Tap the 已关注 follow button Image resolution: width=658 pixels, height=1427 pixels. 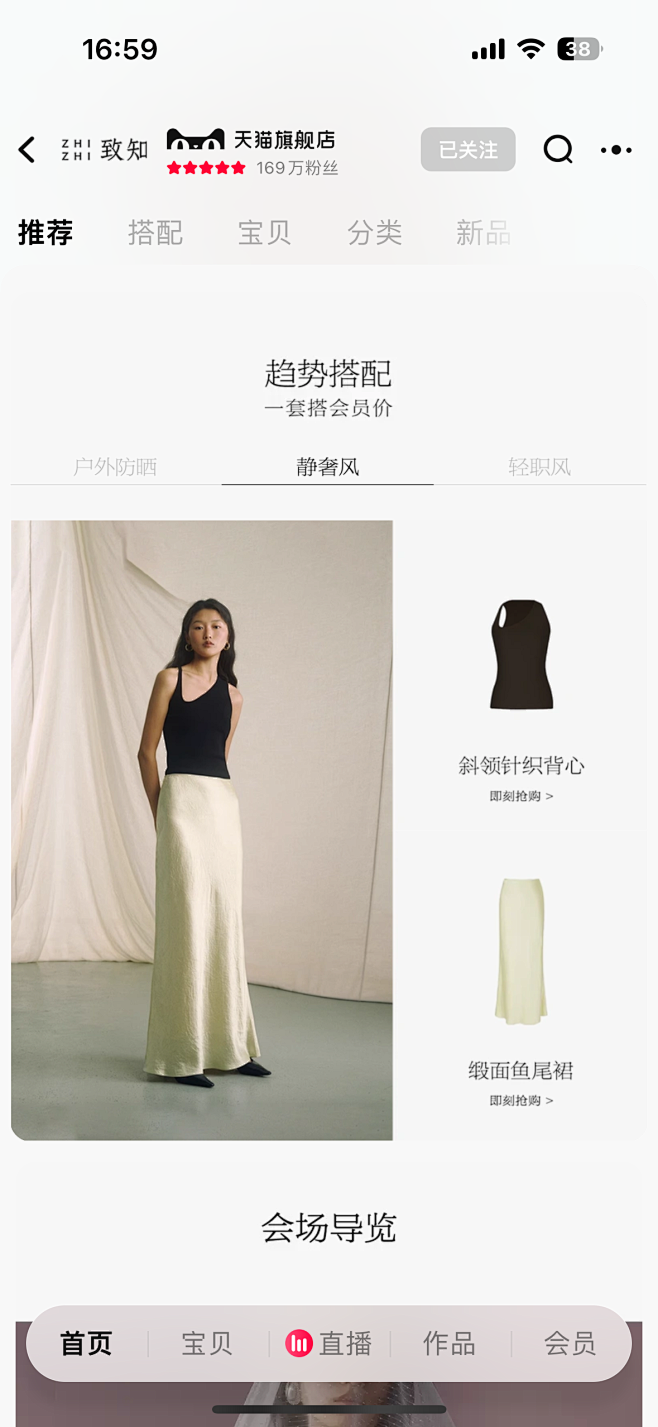(468, 150)
